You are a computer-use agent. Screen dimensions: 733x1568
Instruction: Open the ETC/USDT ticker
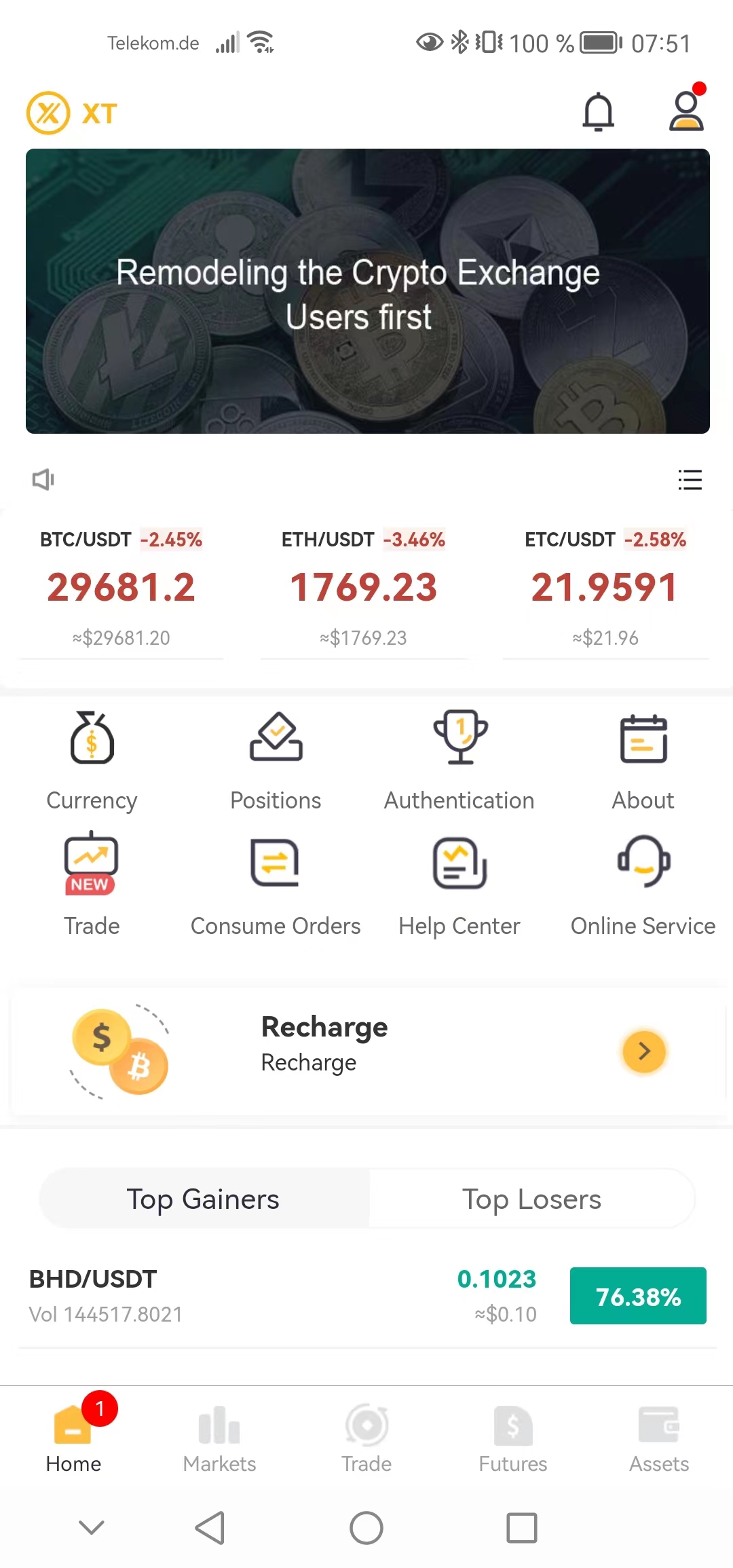point(605,587)
